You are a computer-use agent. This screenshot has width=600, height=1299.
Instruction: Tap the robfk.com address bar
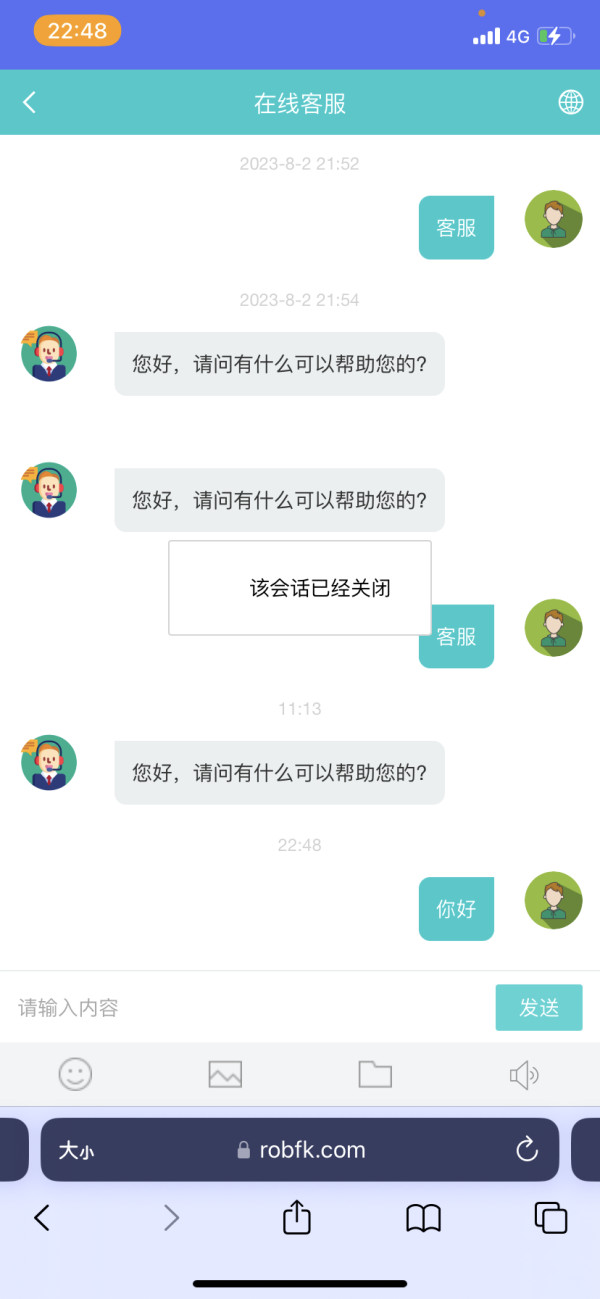click(x=300, y=1150)
